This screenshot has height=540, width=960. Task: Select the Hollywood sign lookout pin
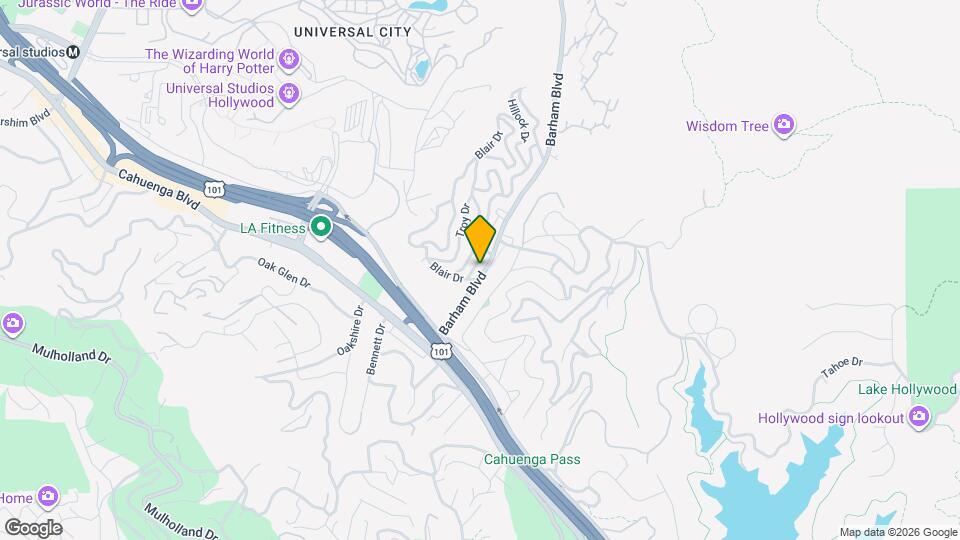(918, 418)
